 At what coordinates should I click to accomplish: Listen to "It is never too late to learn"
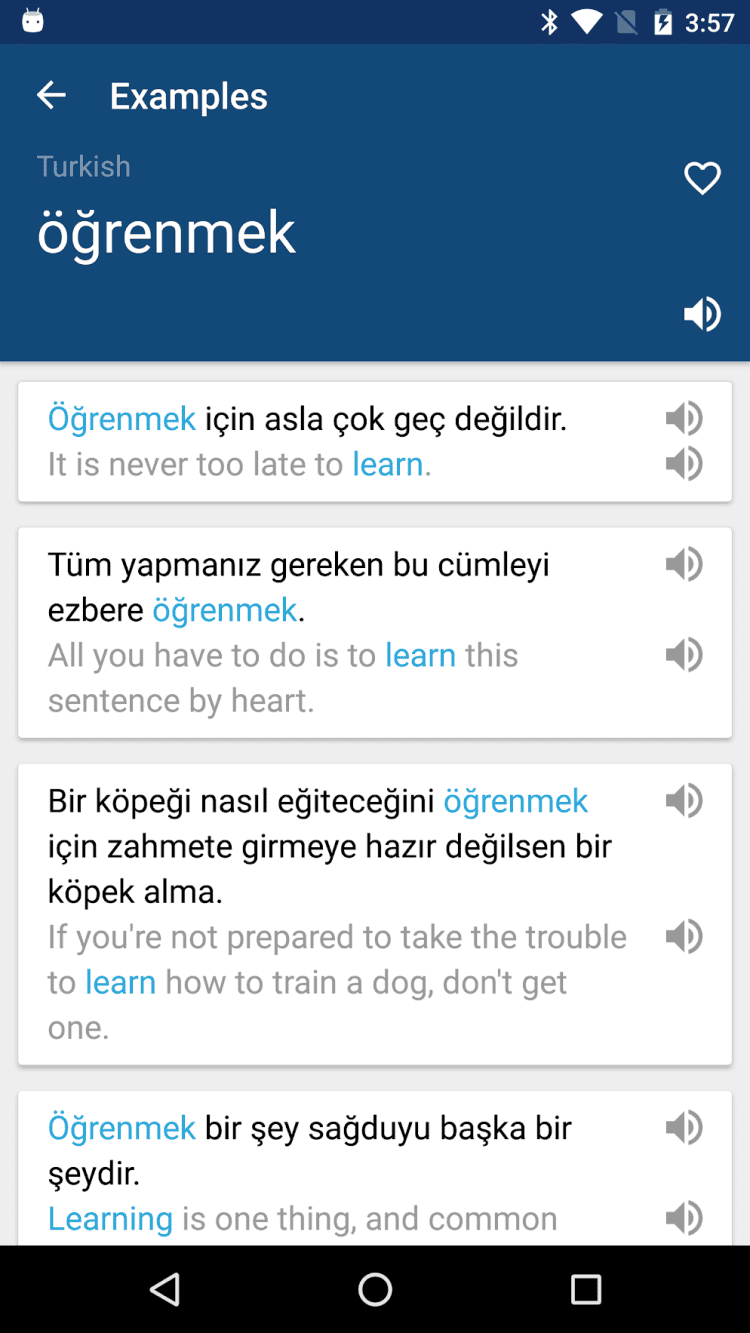[684, 464]
